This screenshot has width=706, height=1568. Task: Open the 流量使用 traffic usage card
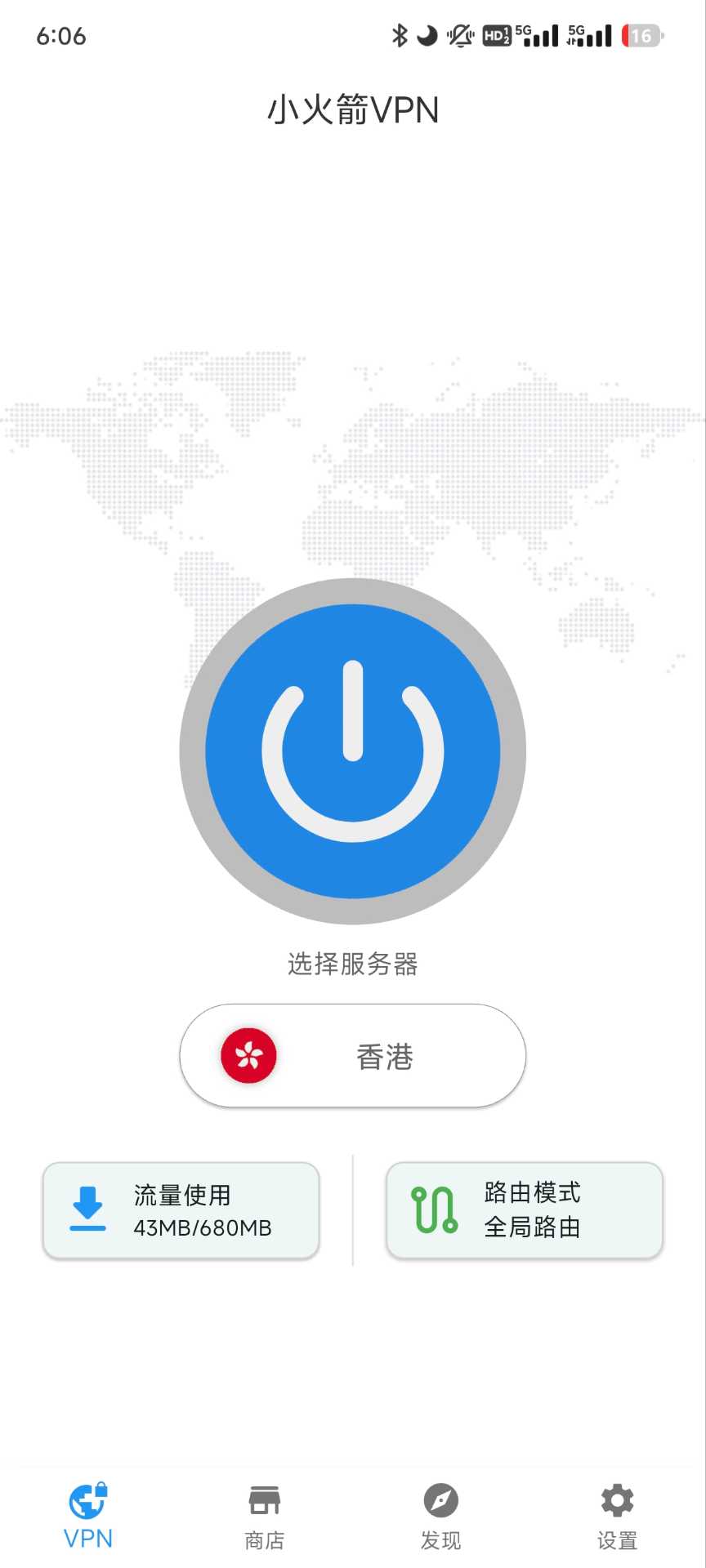click(181, 1210)
